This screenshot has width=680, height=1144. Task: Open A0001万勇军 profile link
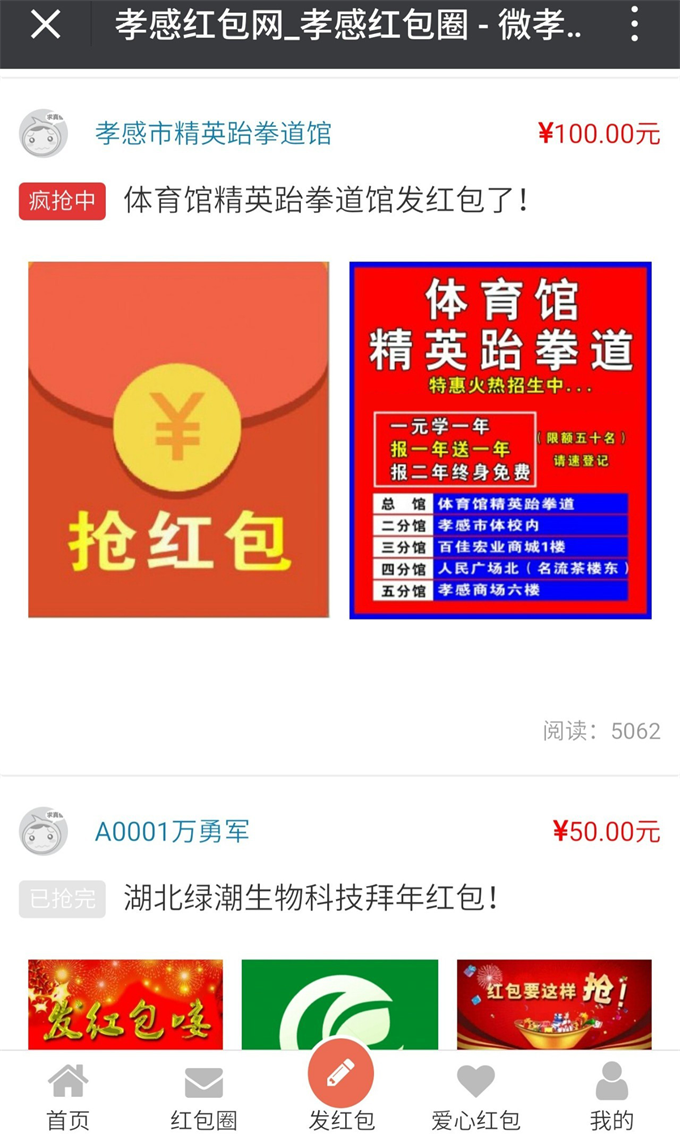172,831
